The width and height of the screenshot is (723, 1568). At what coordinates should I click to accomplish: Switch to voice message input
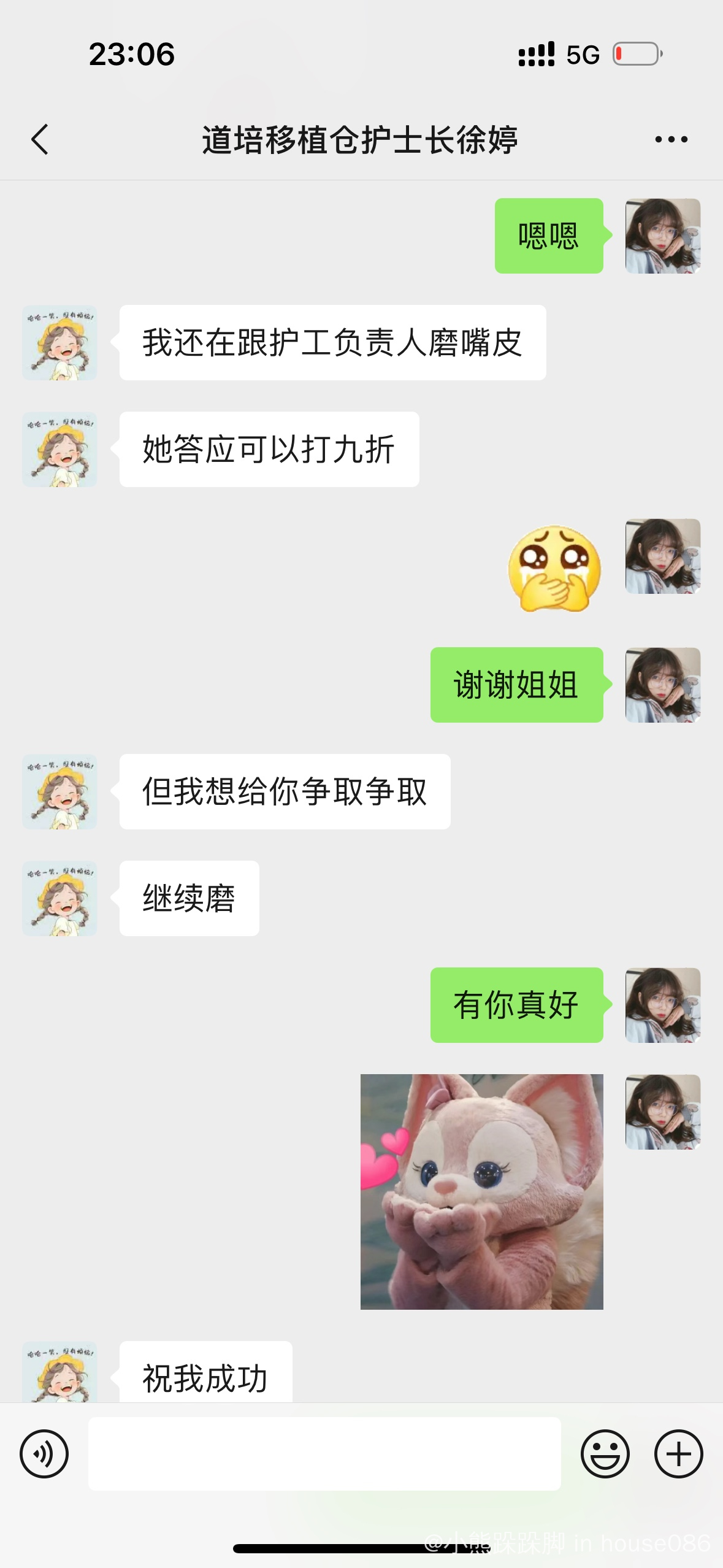(44, 1453)
